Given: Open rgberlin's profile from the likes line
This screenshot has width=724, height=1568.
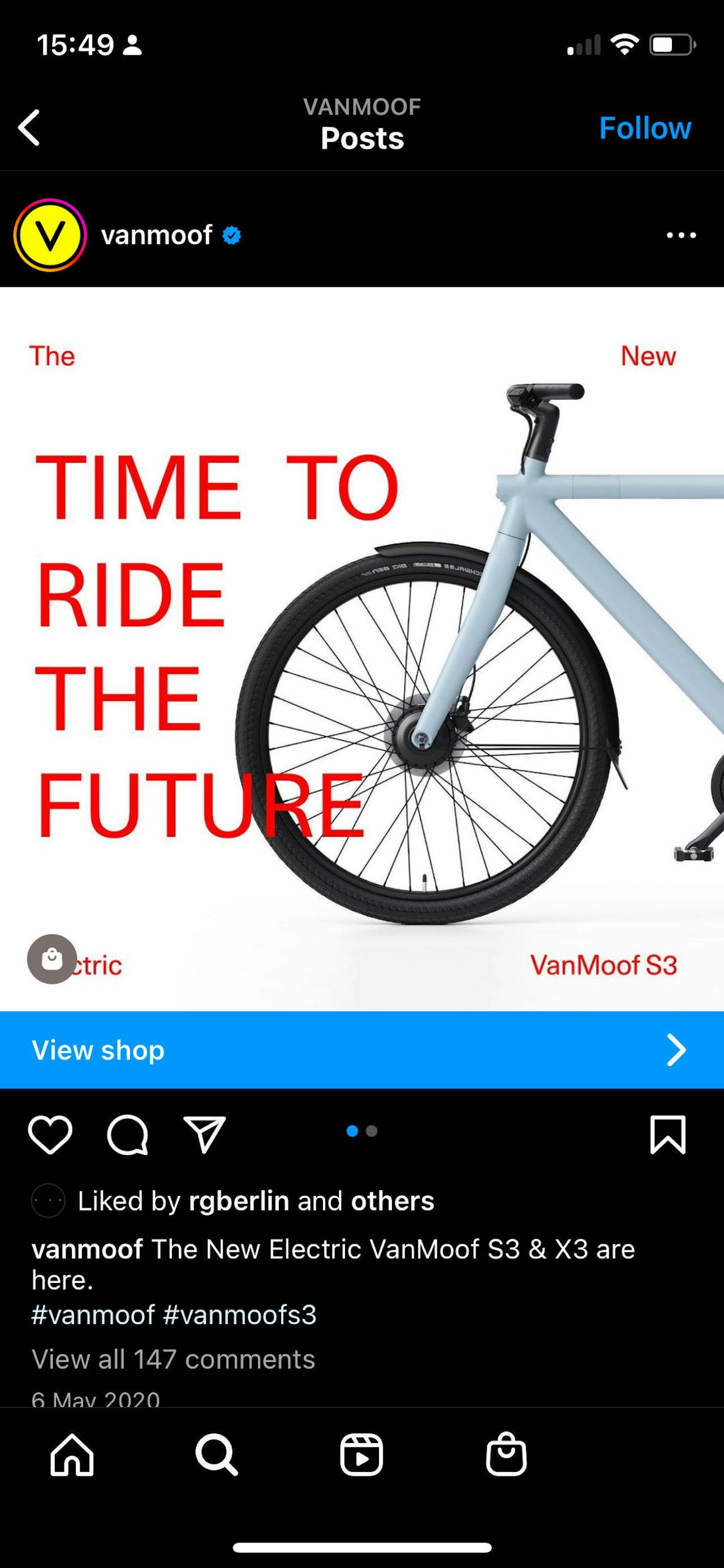Looking at the screenshot, I should click(x=239, y=1201).
